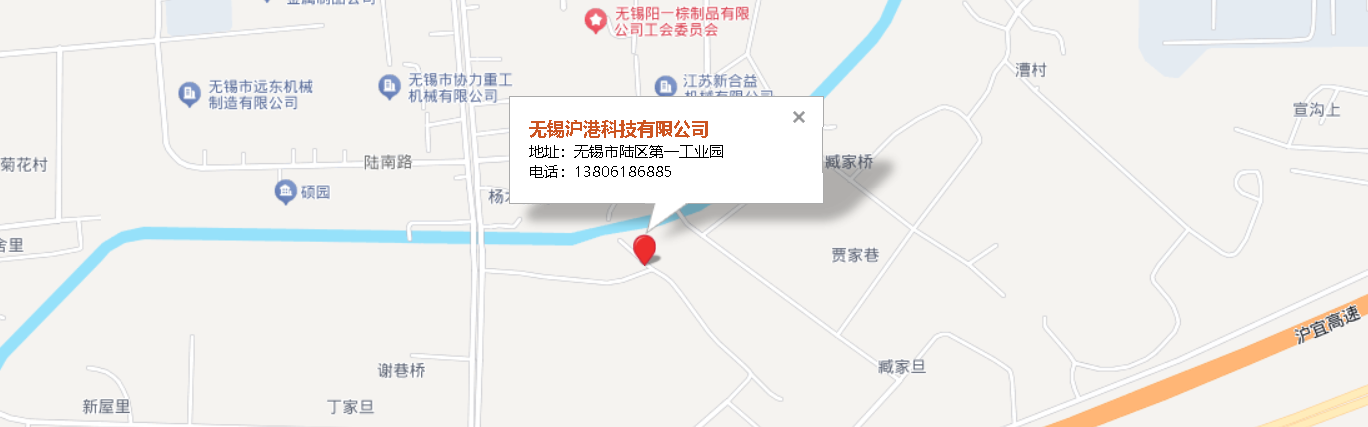1368x427 pixels.
Task: Close the 无锡沪港科技有限公司 info popup
Action: point(798,117)
